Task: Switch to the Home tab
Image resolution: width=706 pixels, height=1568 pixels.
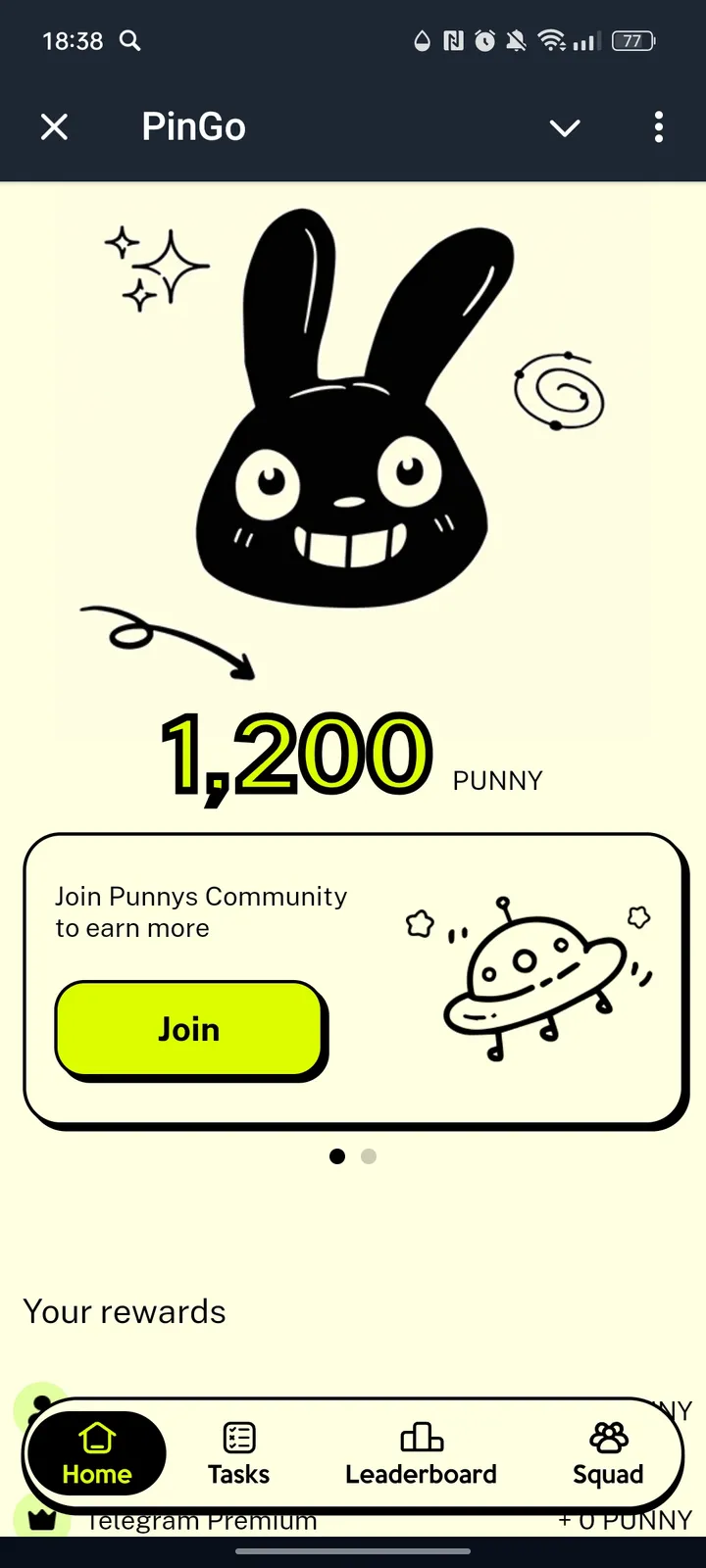Action: (x=96, y=1454)
